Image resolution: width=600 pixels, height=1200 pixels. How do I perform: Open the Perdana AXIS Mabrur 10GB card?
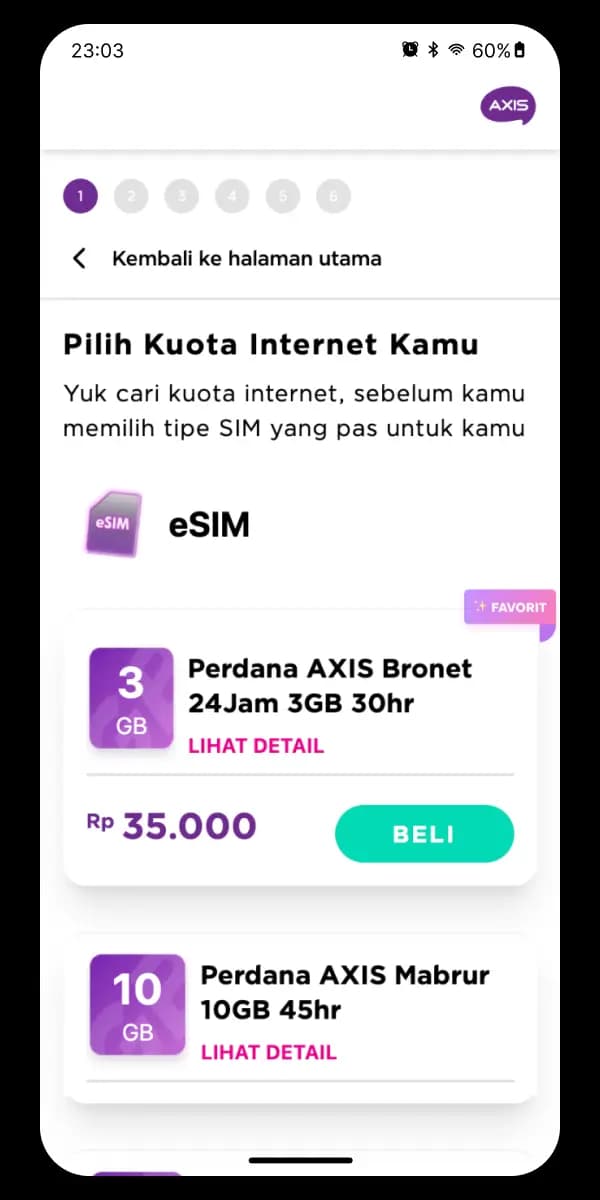coord(300,1019)
